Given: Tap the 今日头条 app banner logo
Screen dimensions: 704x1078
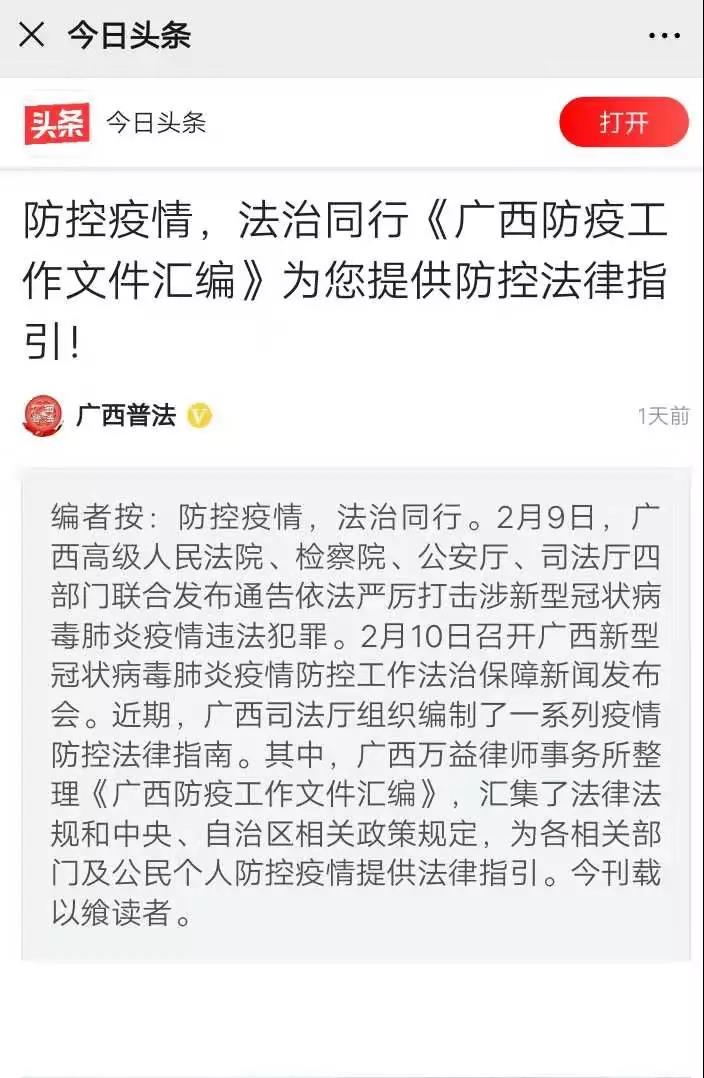Looking at the screenshot, I should (57, 123).
